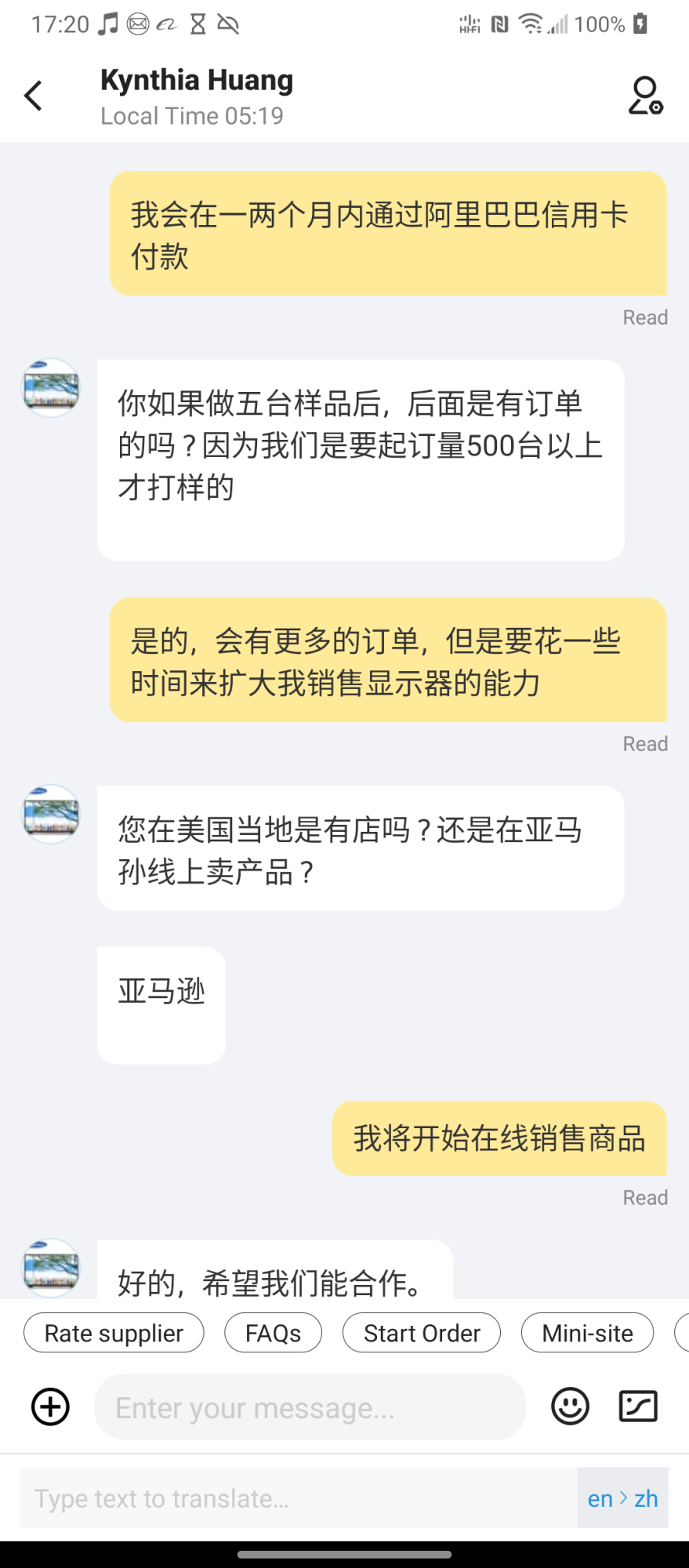Select the Start Order chip
The height and width of the screenshot is (1568, 689).
point(422,1333)
